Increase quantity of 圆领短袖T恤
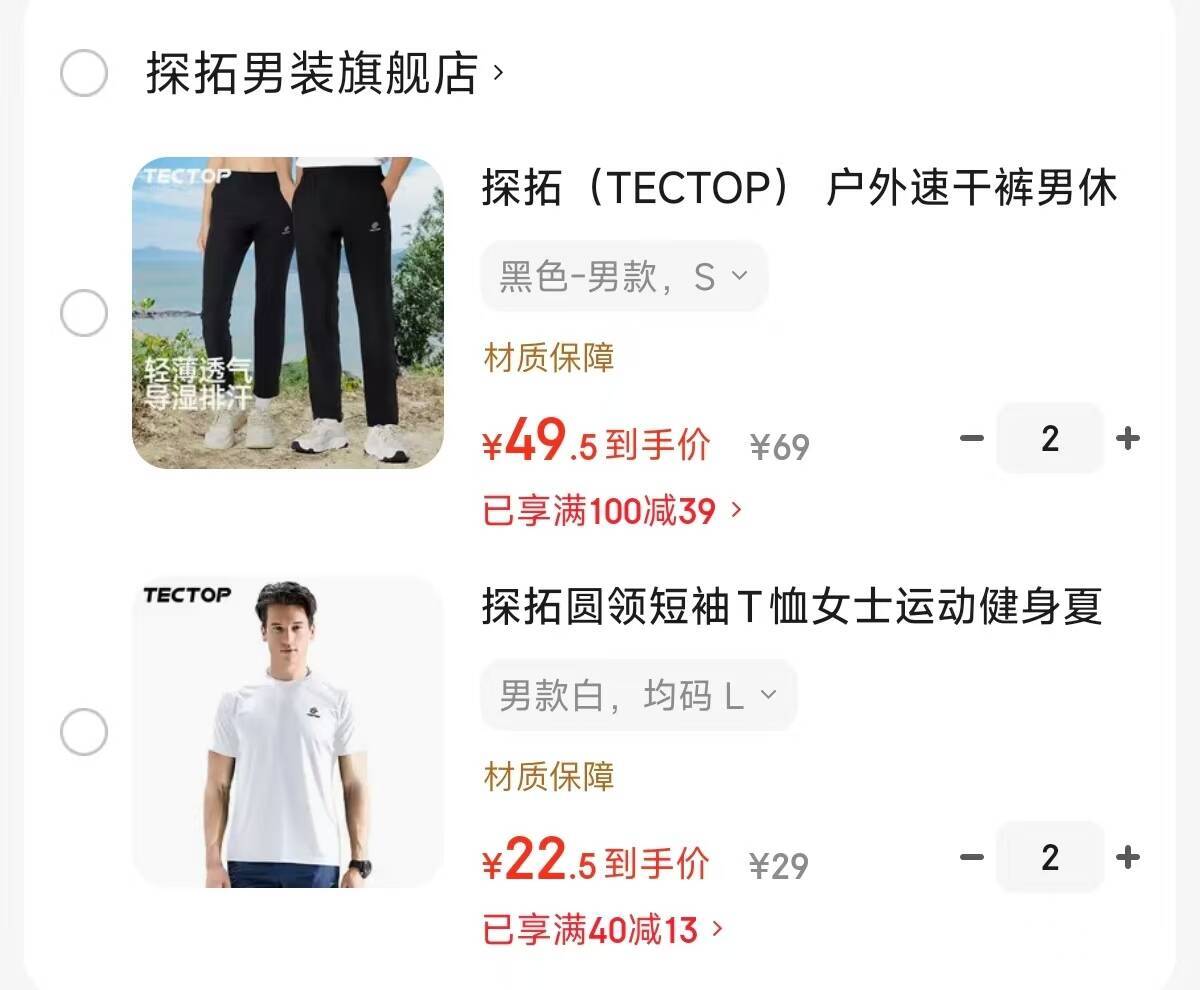1200x990 pixels. 1128,857
